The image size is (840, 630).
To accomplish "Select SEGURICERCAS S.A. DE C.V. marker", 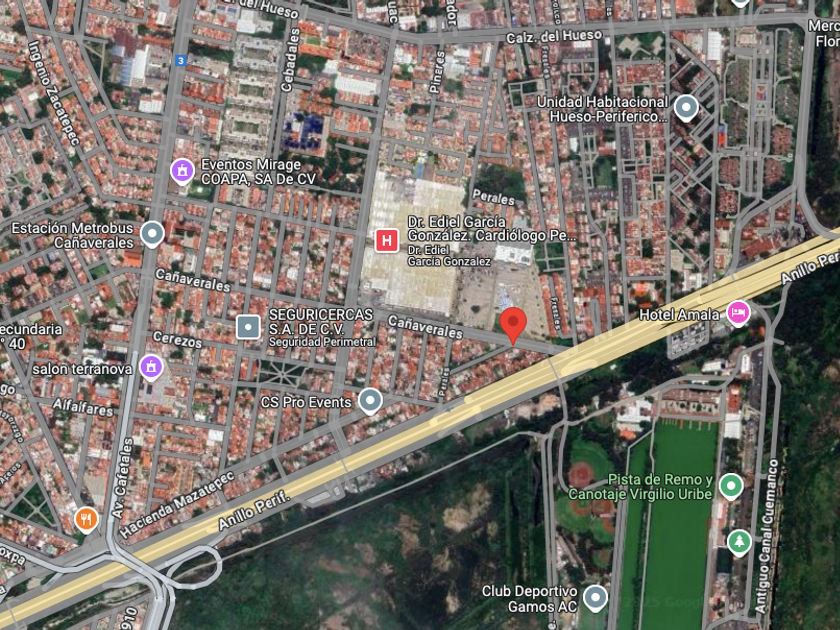I will pyautogui.click(x=249, y=326).
